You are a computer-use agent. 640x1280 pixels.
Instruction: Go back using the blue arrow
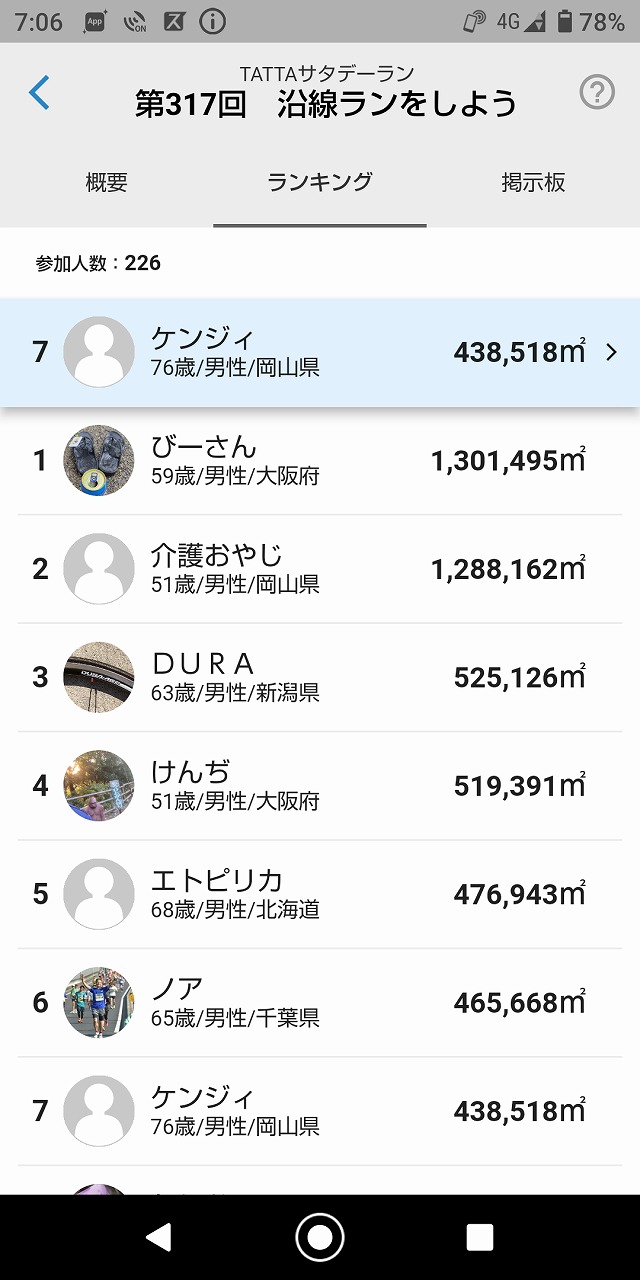[39, 92]
